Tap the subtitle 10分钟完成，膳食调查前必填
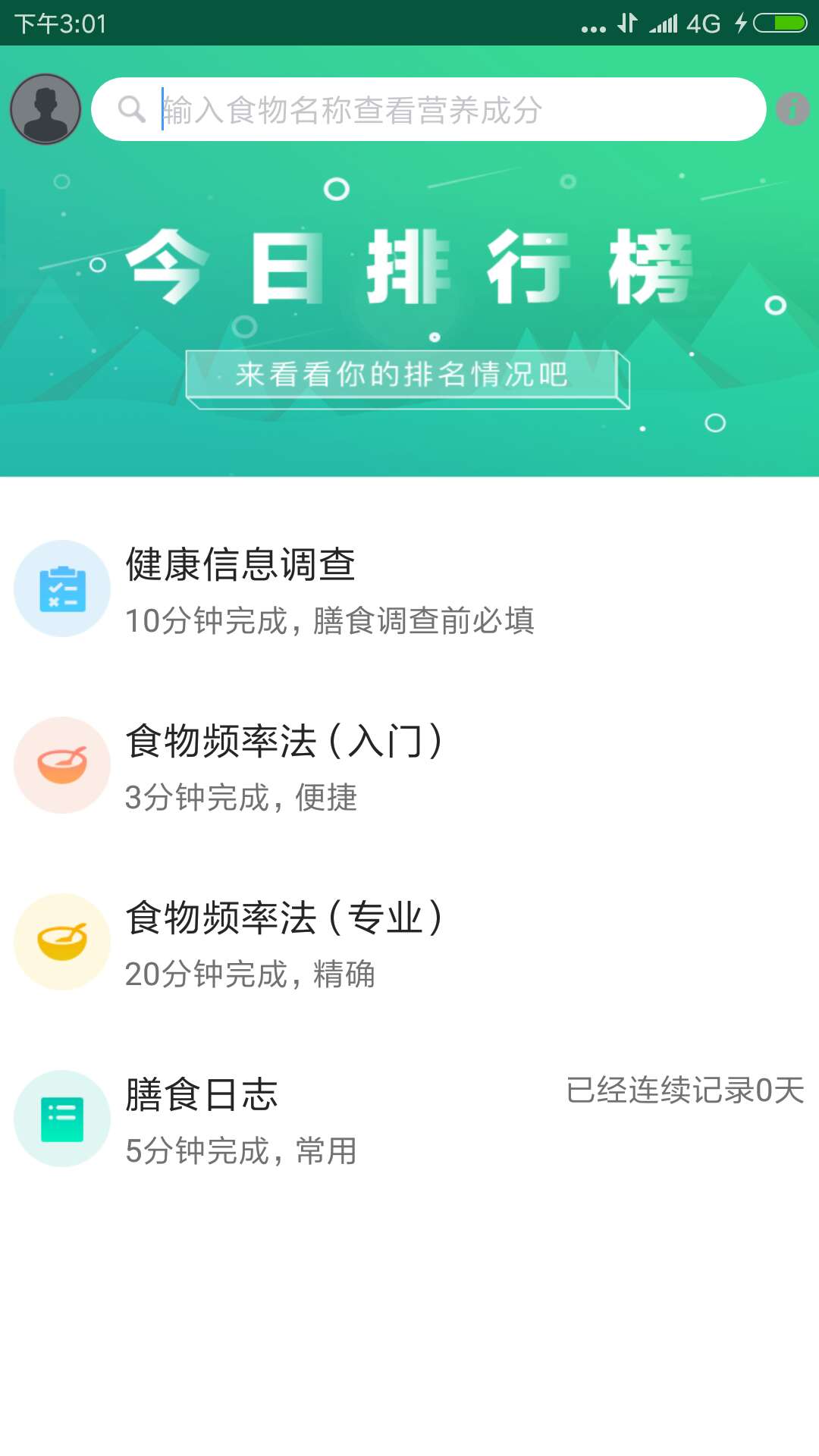The image size is (819, 1456). (x=331, y=620)
